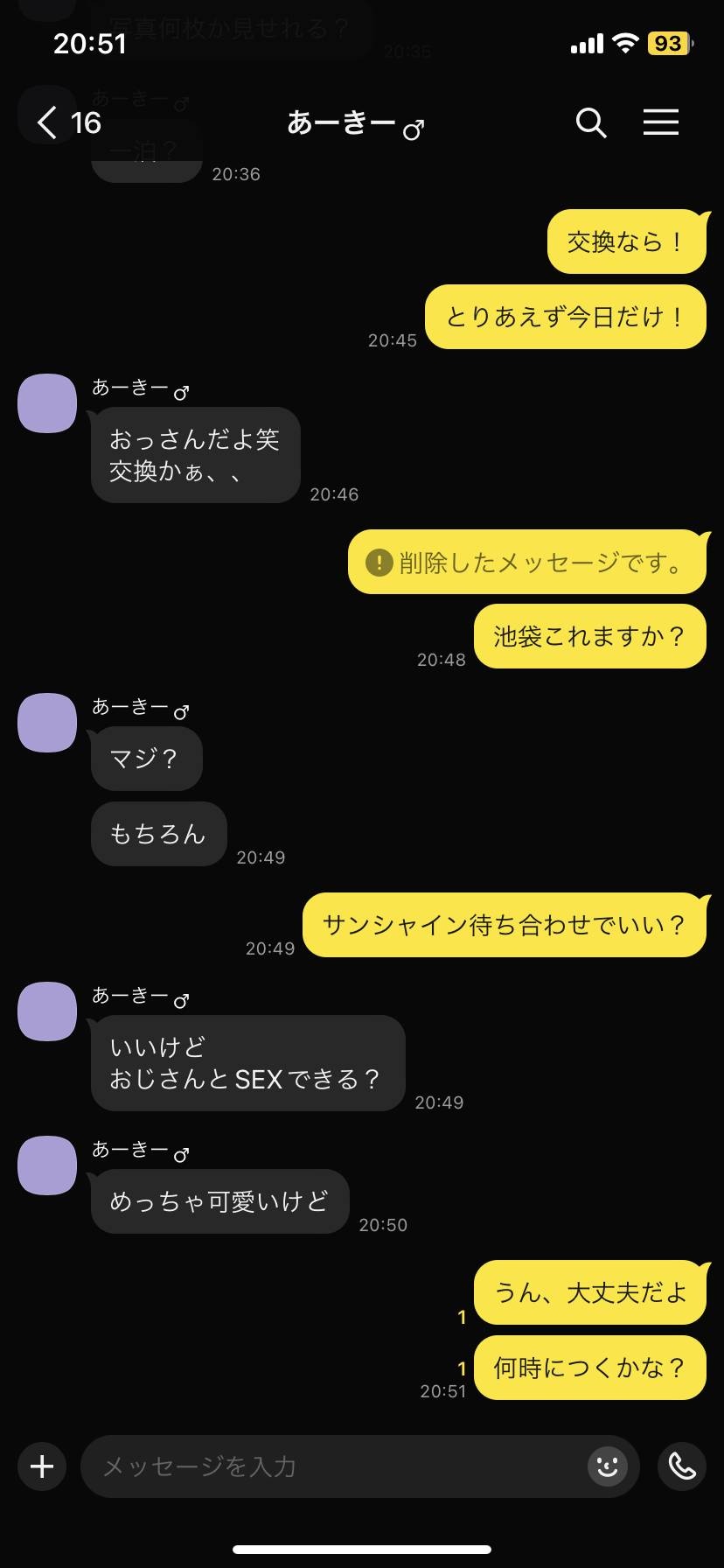Viewport: 724px width, 1568px height.
Task: Open あーきー's profile picture beside おっさんだよ笑
Action: tap(47, 403)
